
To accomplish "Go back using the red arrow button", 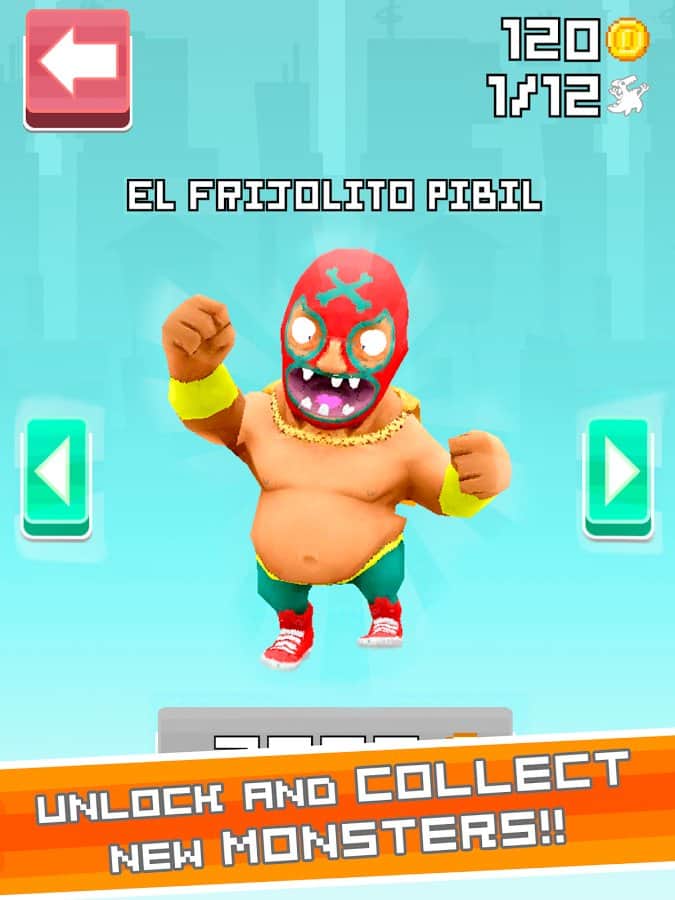I will [x=78, y=66].
